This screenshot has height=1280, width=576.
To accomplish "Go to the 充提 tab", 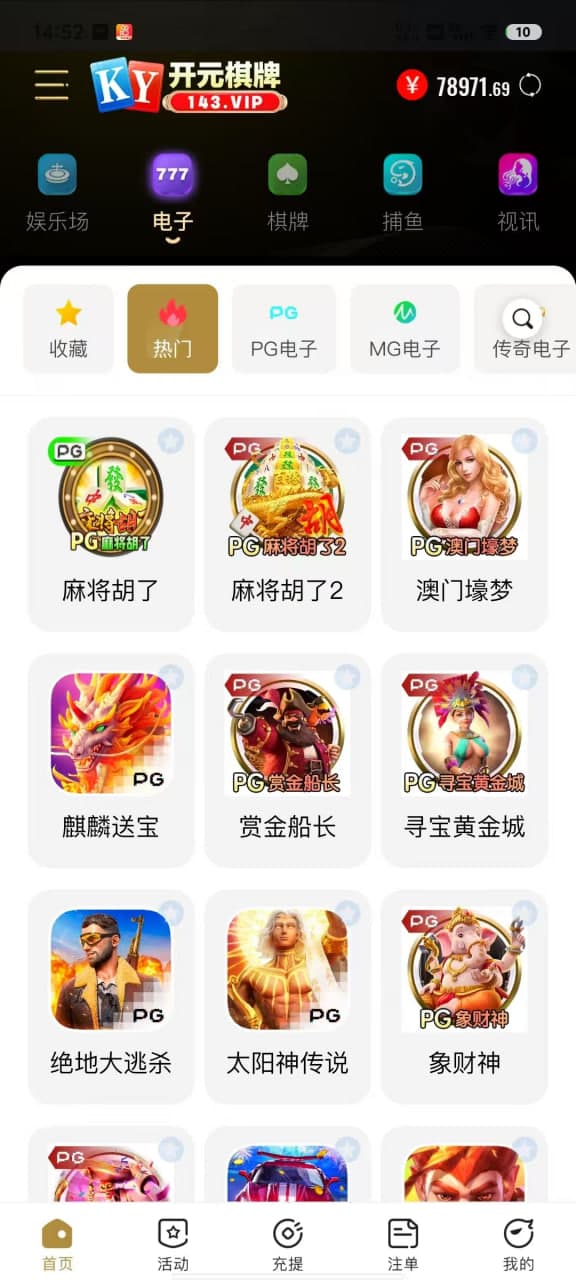I will click(288, 1244).
